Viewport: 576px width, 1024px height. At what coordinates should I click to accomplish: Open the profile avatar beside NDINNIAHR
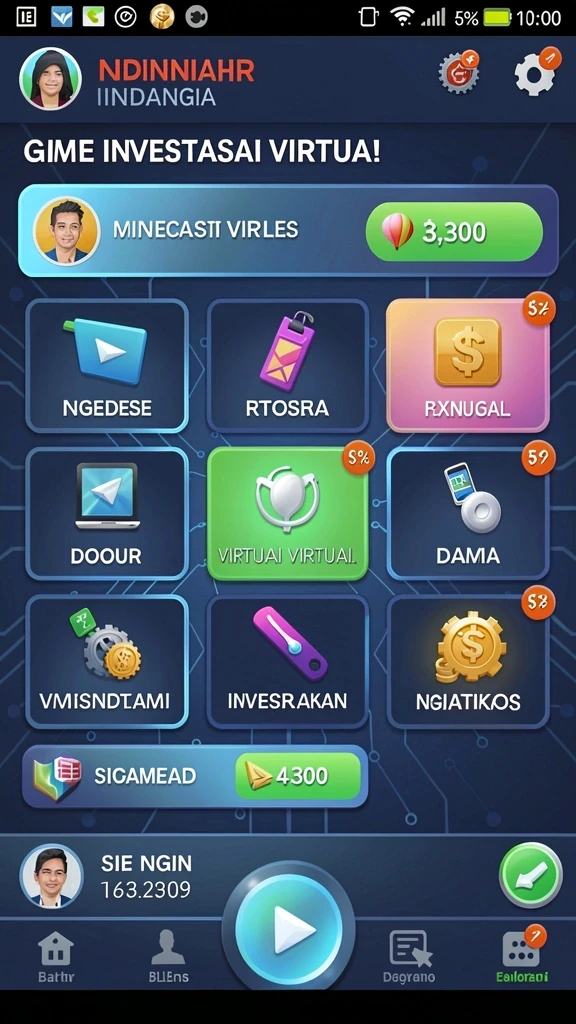point(50,78)
